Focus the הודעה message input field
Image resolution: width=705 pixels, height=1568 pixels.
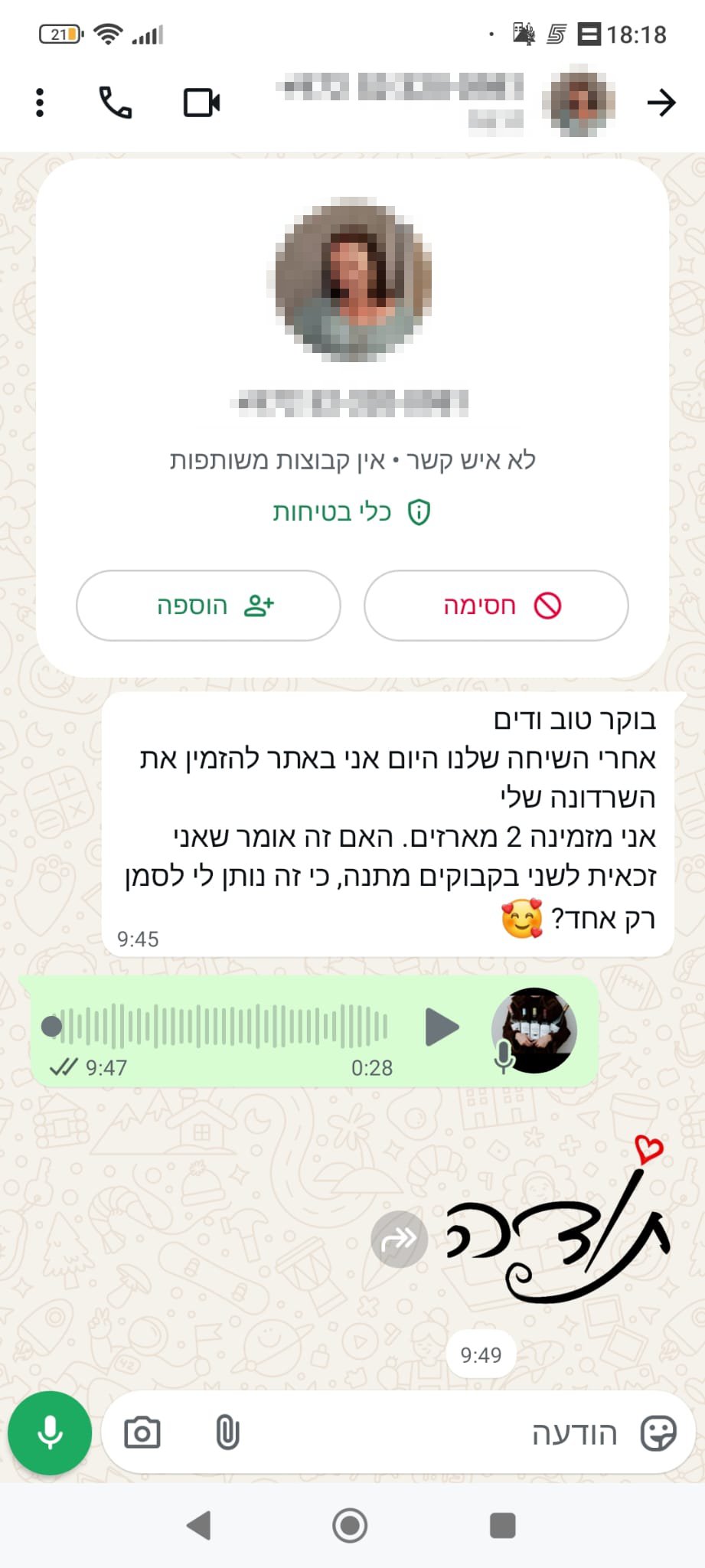click(x=429, y=1432)
